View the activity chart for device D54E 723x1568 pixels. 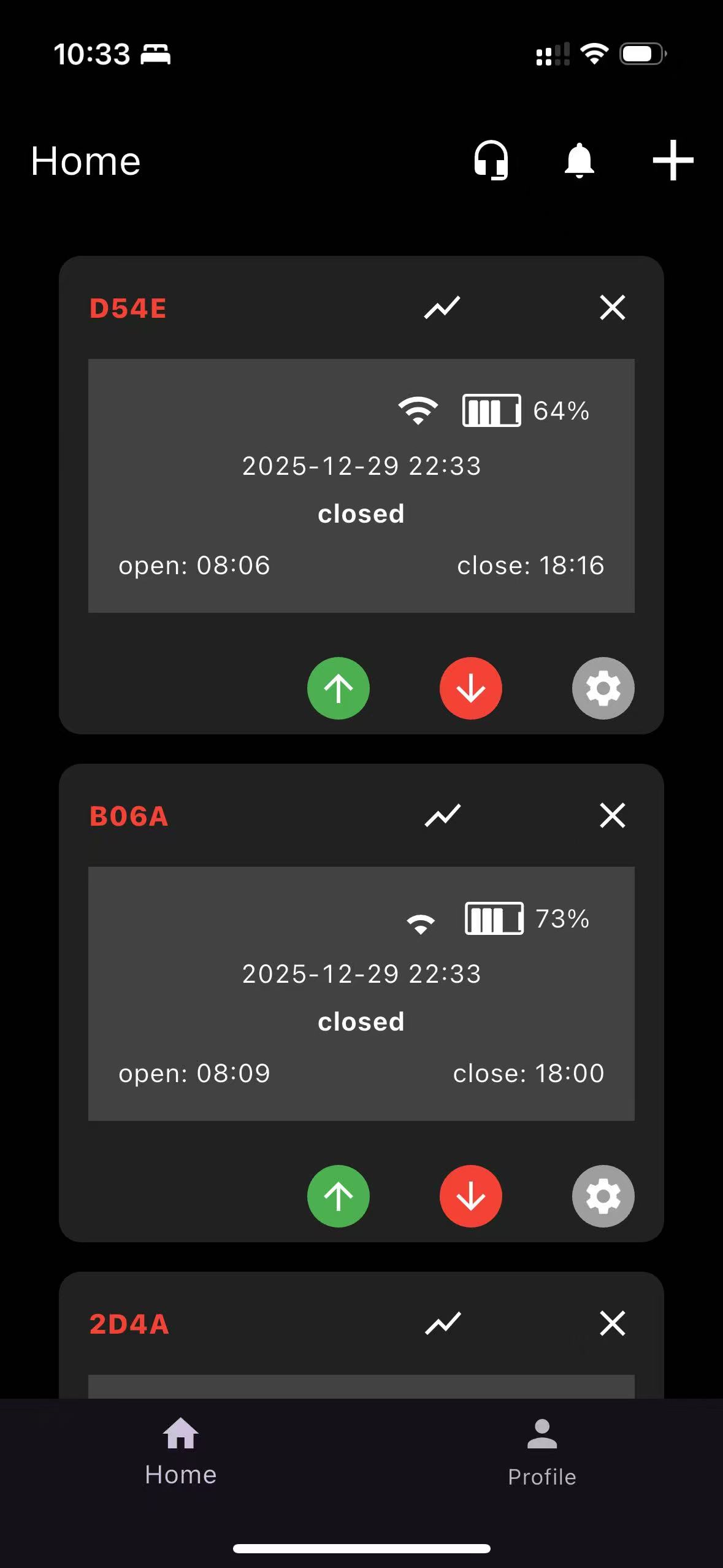point(442,308)
